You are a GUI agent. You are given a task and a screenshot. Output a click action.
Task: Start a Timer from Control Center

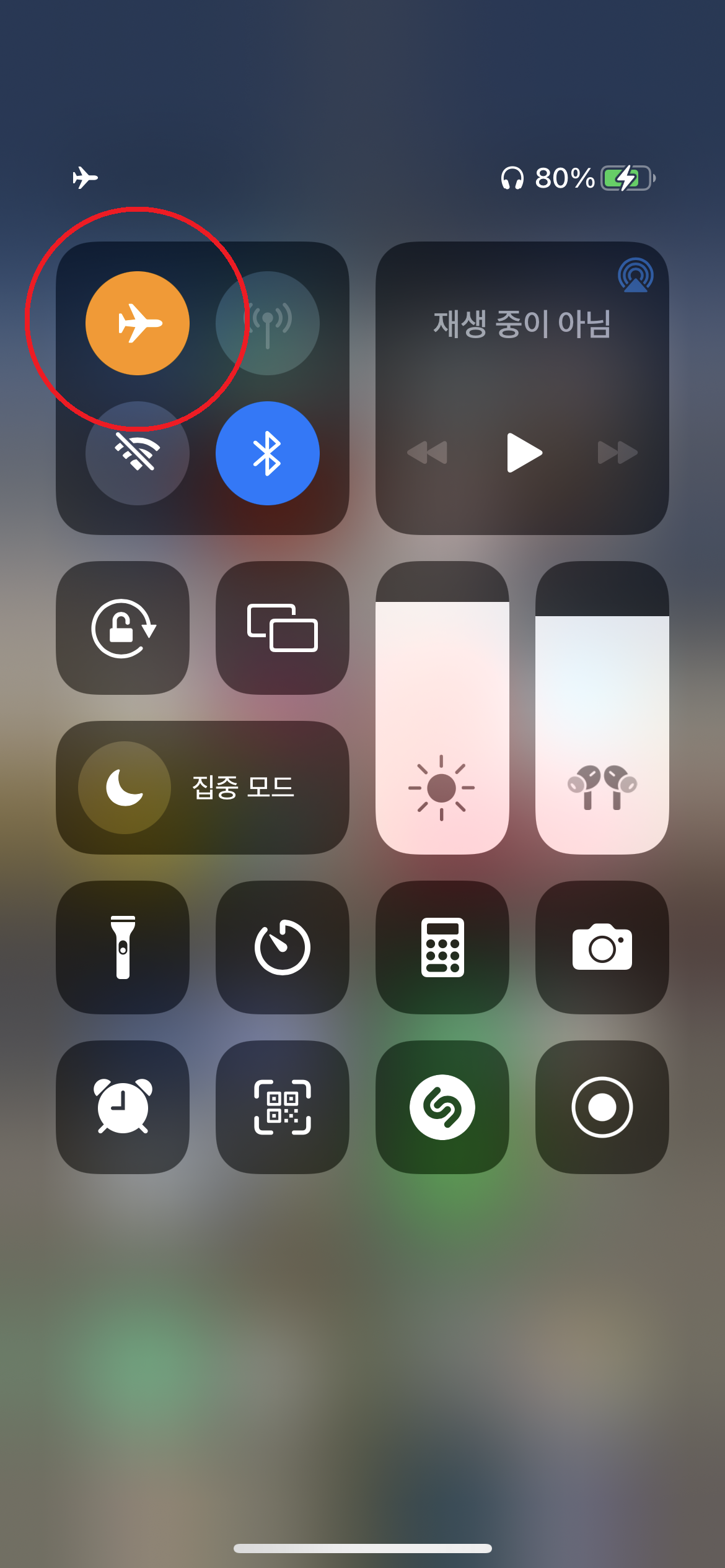(x=282, y=947)
